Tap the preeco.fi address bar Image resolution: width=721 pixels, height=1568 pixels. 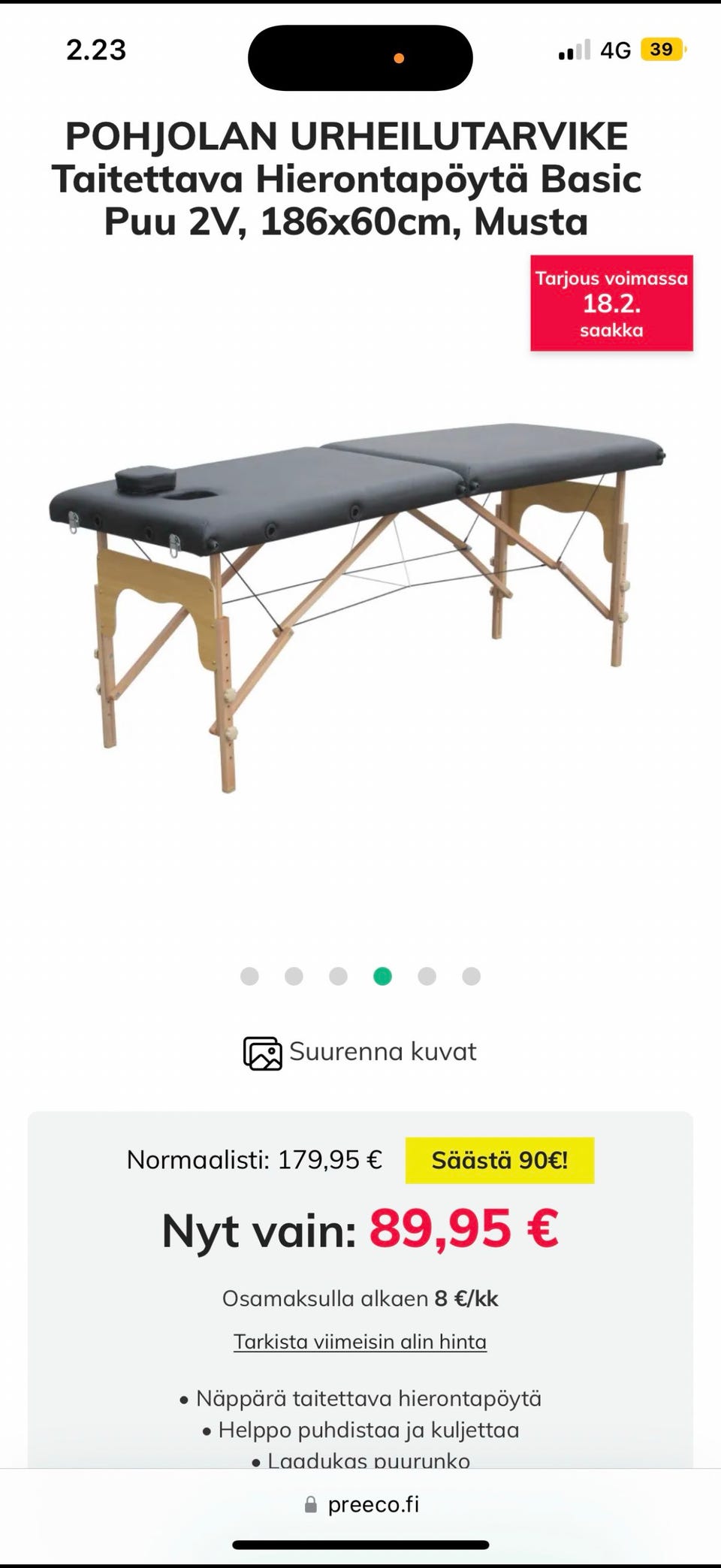point(362,1505)
